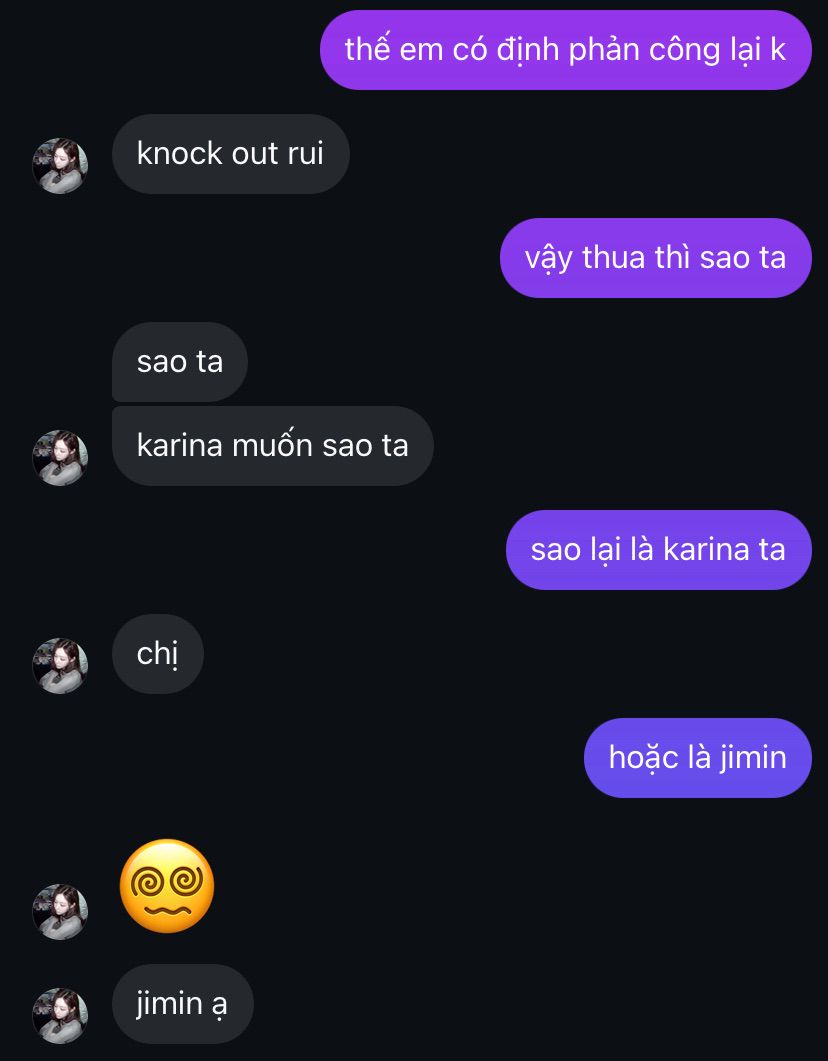
Task: Open sender's avatar beside "knock out rui"
Action: (60, 166)
